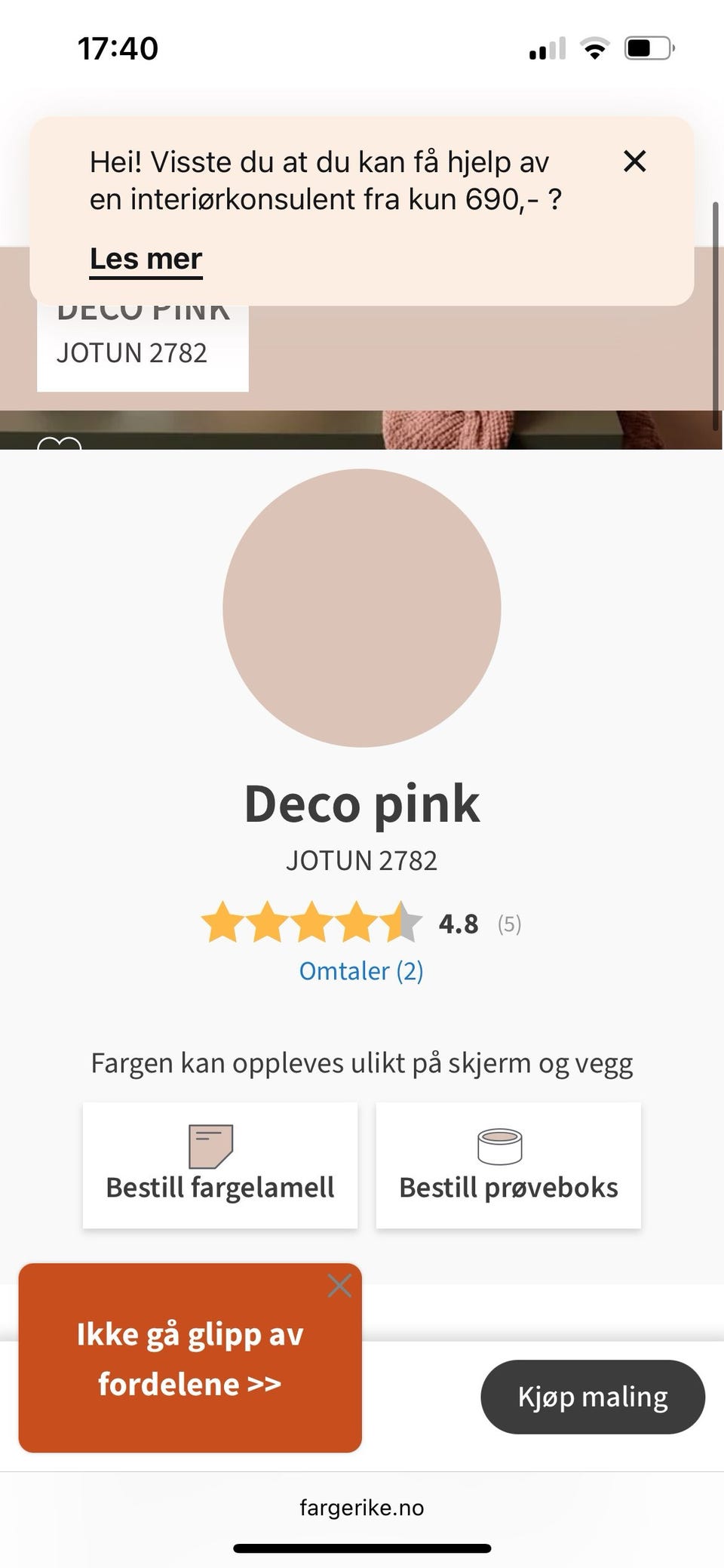The width and height of the screenshot is (724, 1568).
Task: Favorite the color with heart icon
Action: coord(59,444)
